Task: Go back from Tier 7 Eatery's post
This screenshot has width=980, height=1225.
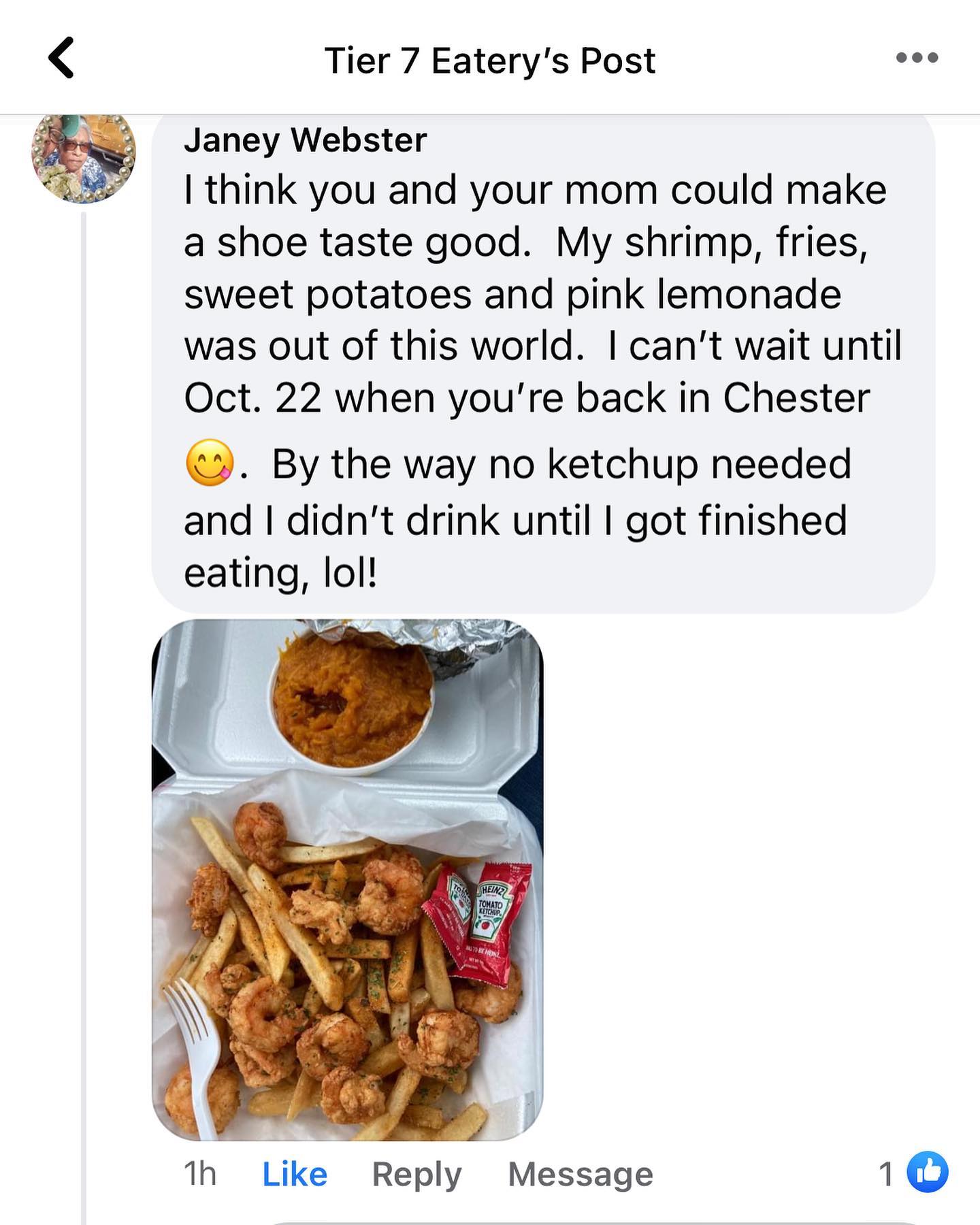Action: tap(61, 58)
